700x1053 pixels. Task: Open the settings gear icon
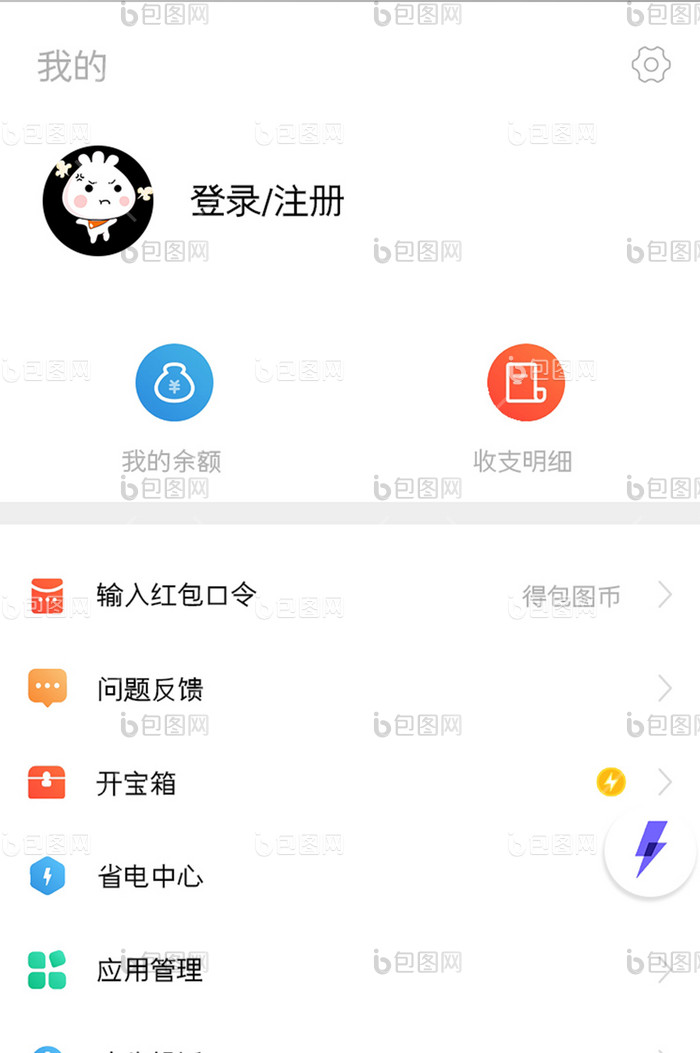point(651,66)
